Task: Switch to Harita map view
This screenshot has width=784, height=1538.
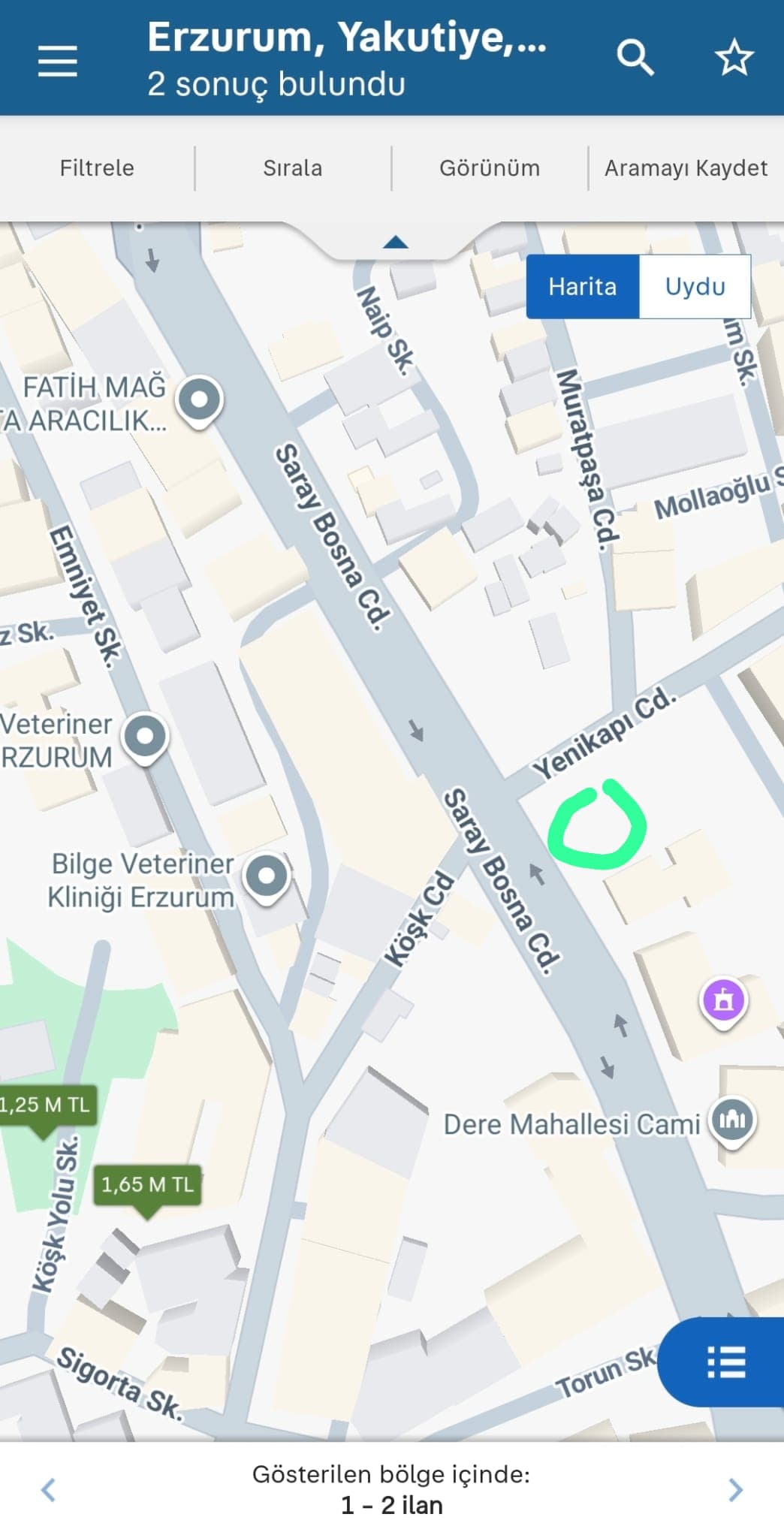Action: tap(582, 286)
